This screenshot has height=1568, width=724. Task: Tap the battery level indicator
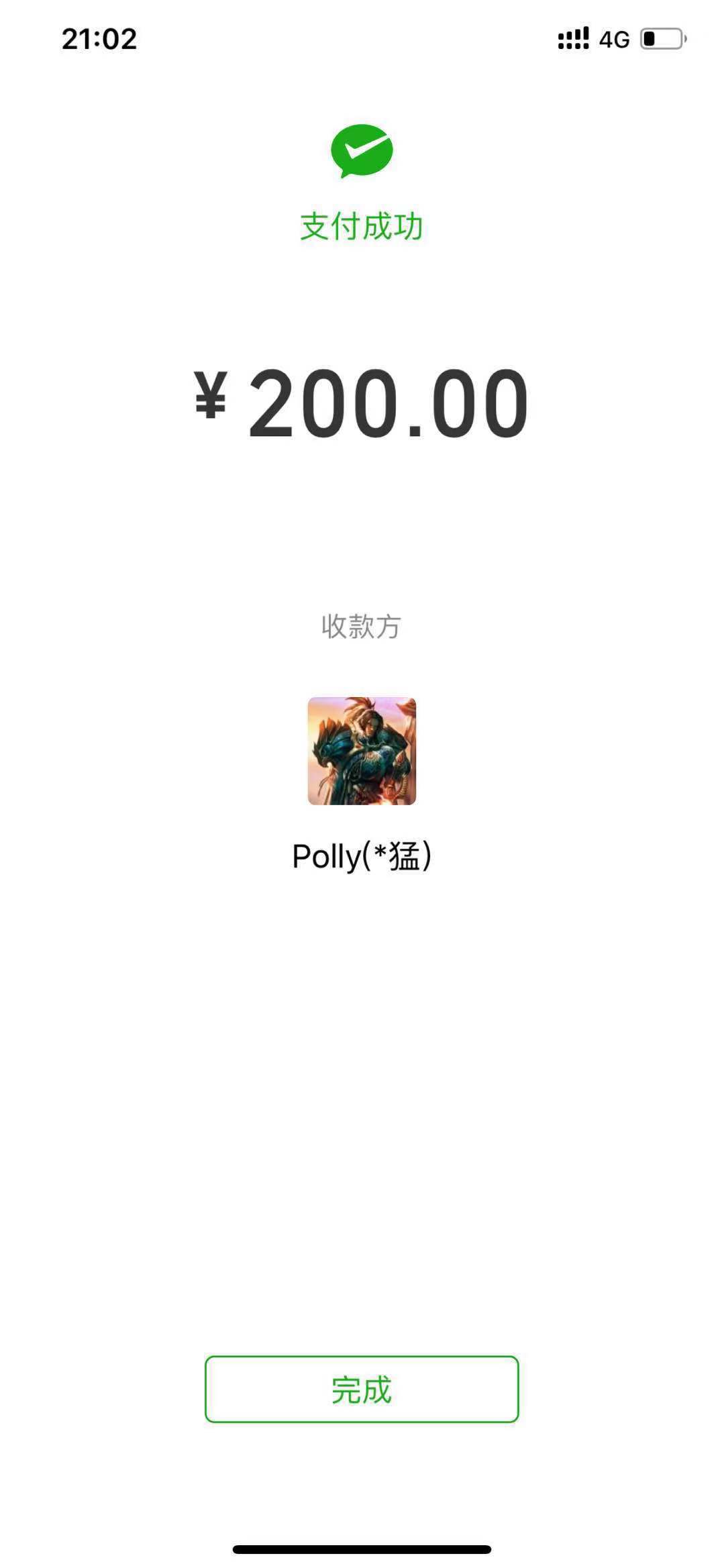tap(660, 38)
